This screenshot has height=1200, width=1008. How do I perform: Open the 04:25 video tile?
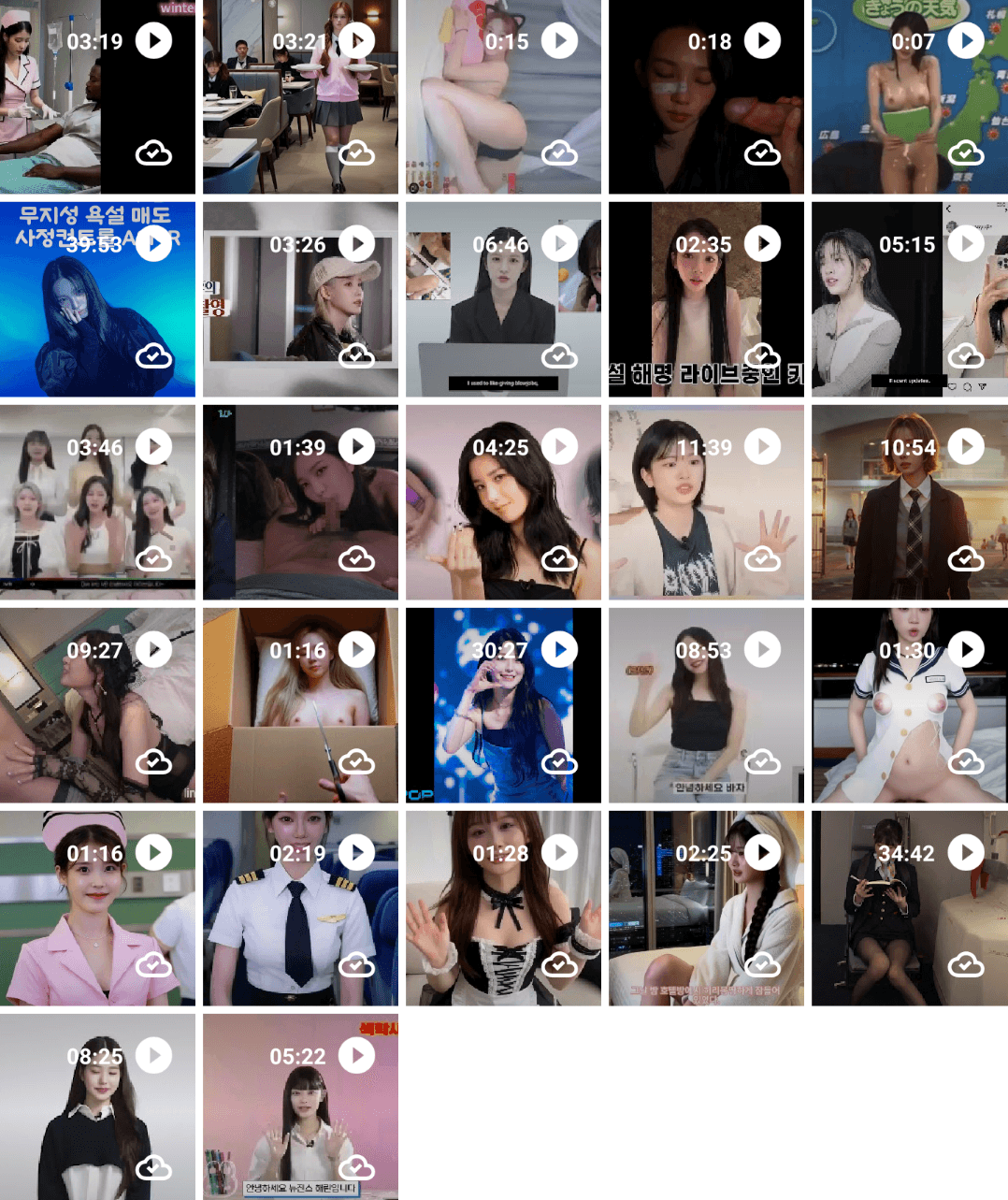point(559,447)
